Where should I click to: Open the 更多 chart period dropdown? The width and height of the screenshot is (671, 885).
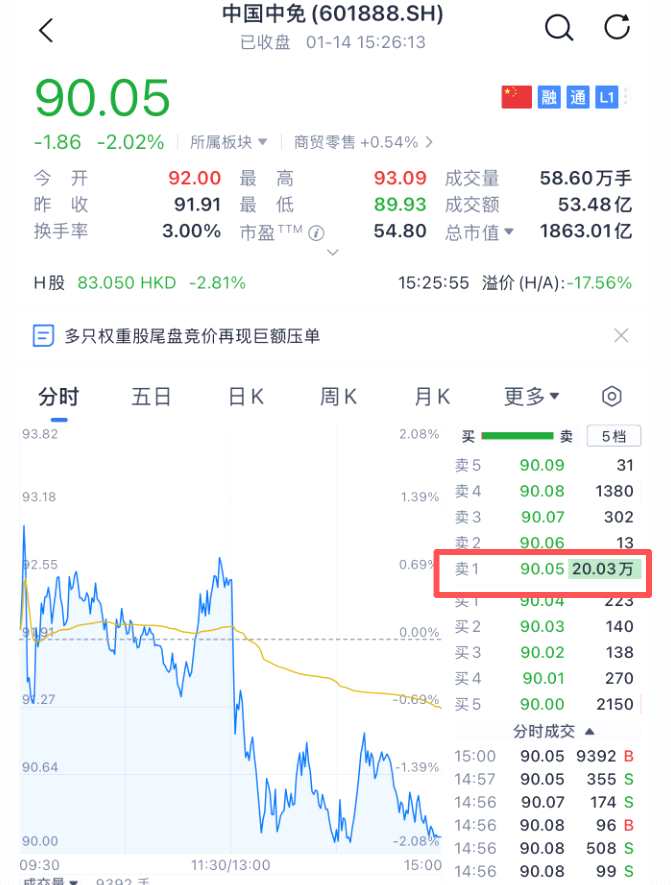(531, 397)
